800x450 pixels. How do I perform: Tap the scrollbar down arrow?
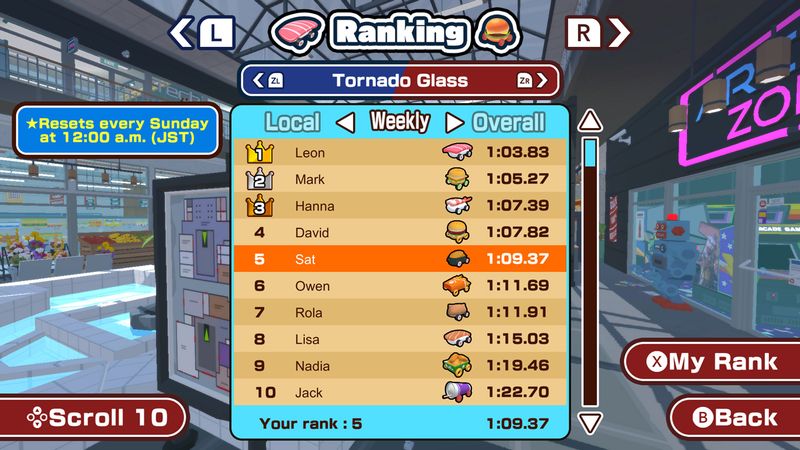(590, 422)
